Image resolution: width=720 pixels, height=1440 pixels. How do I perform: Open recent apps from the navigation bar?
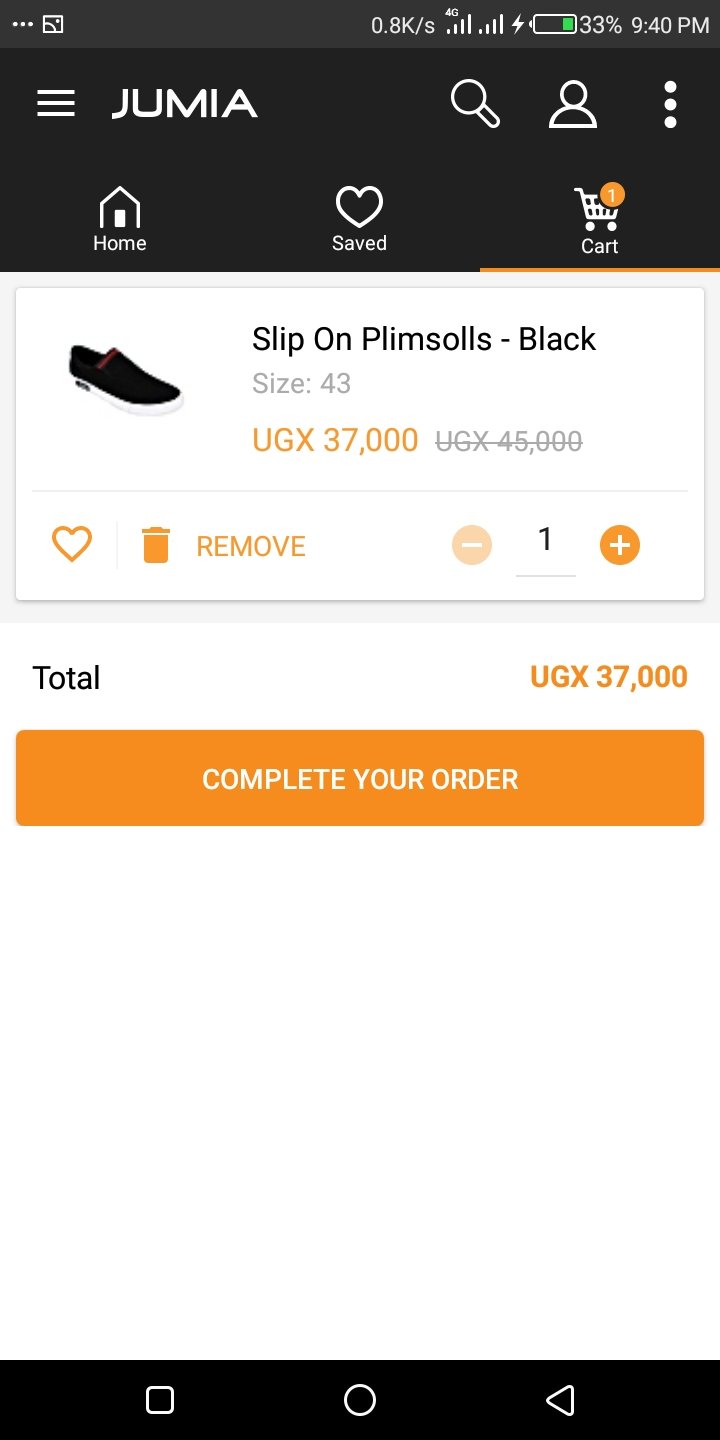[160, 1400]
